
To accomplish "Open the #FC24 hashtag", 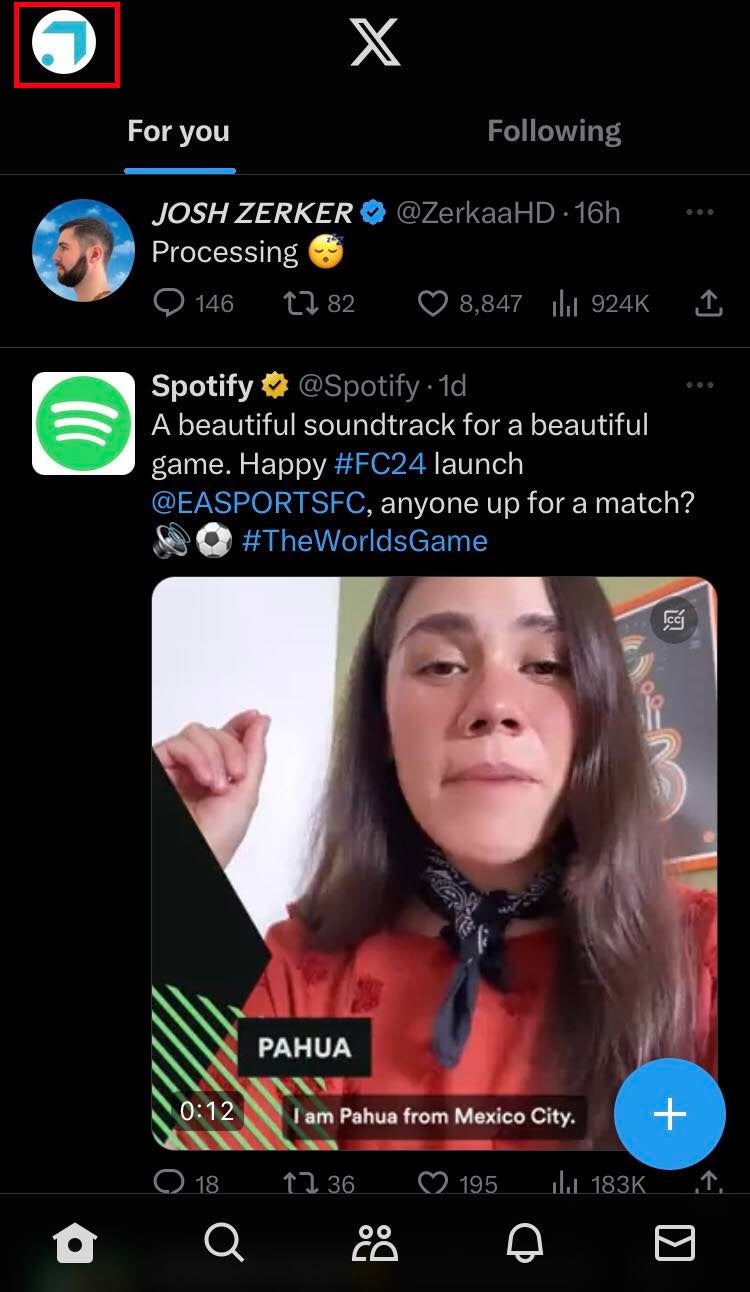I will pos(380,464).
